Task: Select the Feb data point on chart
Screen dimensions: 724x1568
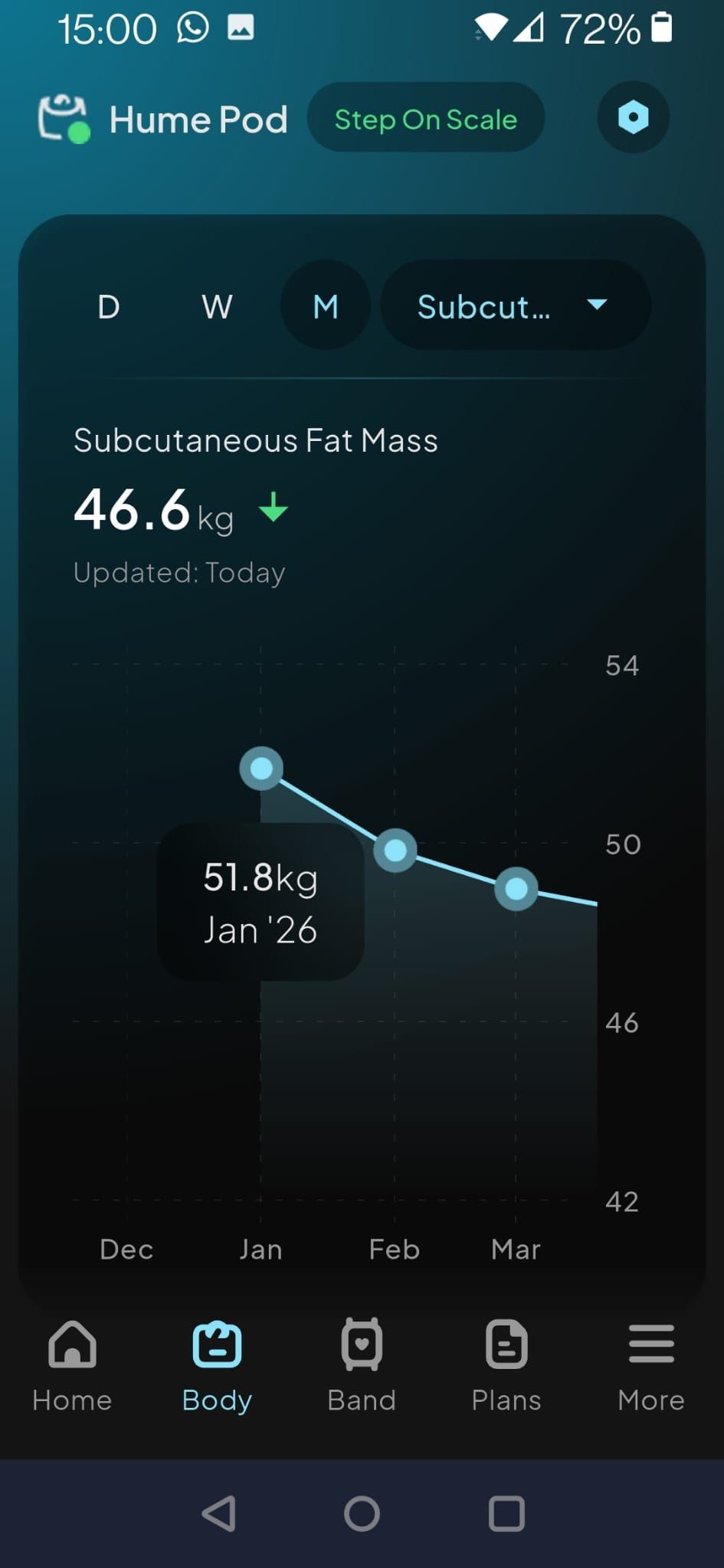Action: (x=395, y=850)
